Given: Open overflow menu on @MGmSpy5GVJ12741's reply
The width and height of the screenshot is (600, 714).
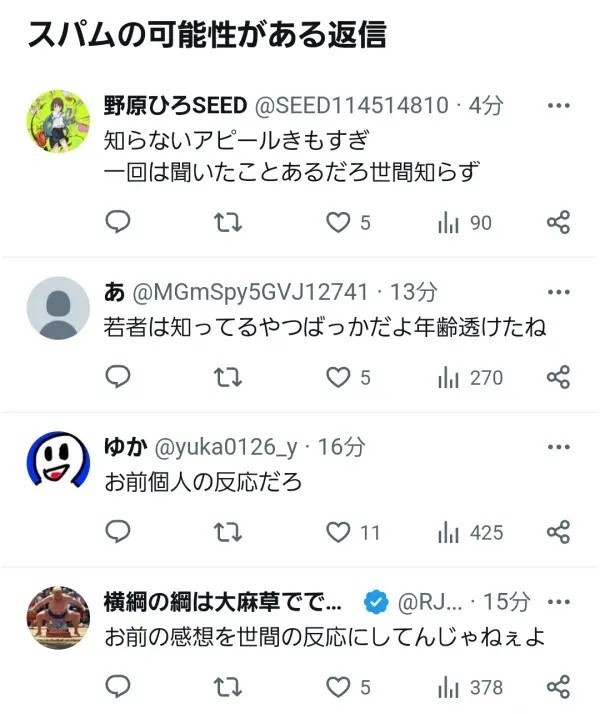Looking at the screenshot, I should point(559,292).
